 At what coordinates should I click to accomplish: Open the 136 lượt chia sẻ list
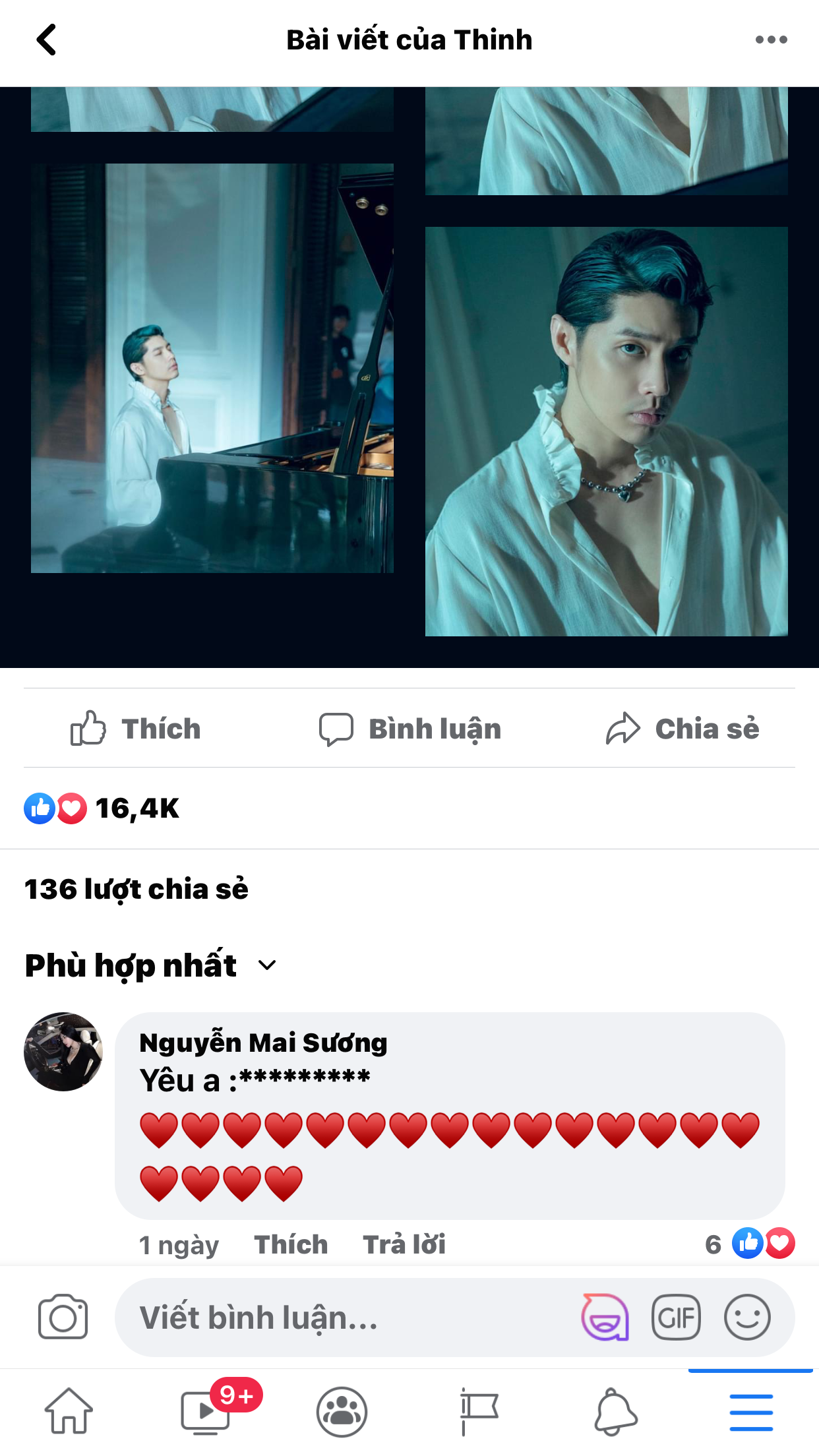coord(136,889)
